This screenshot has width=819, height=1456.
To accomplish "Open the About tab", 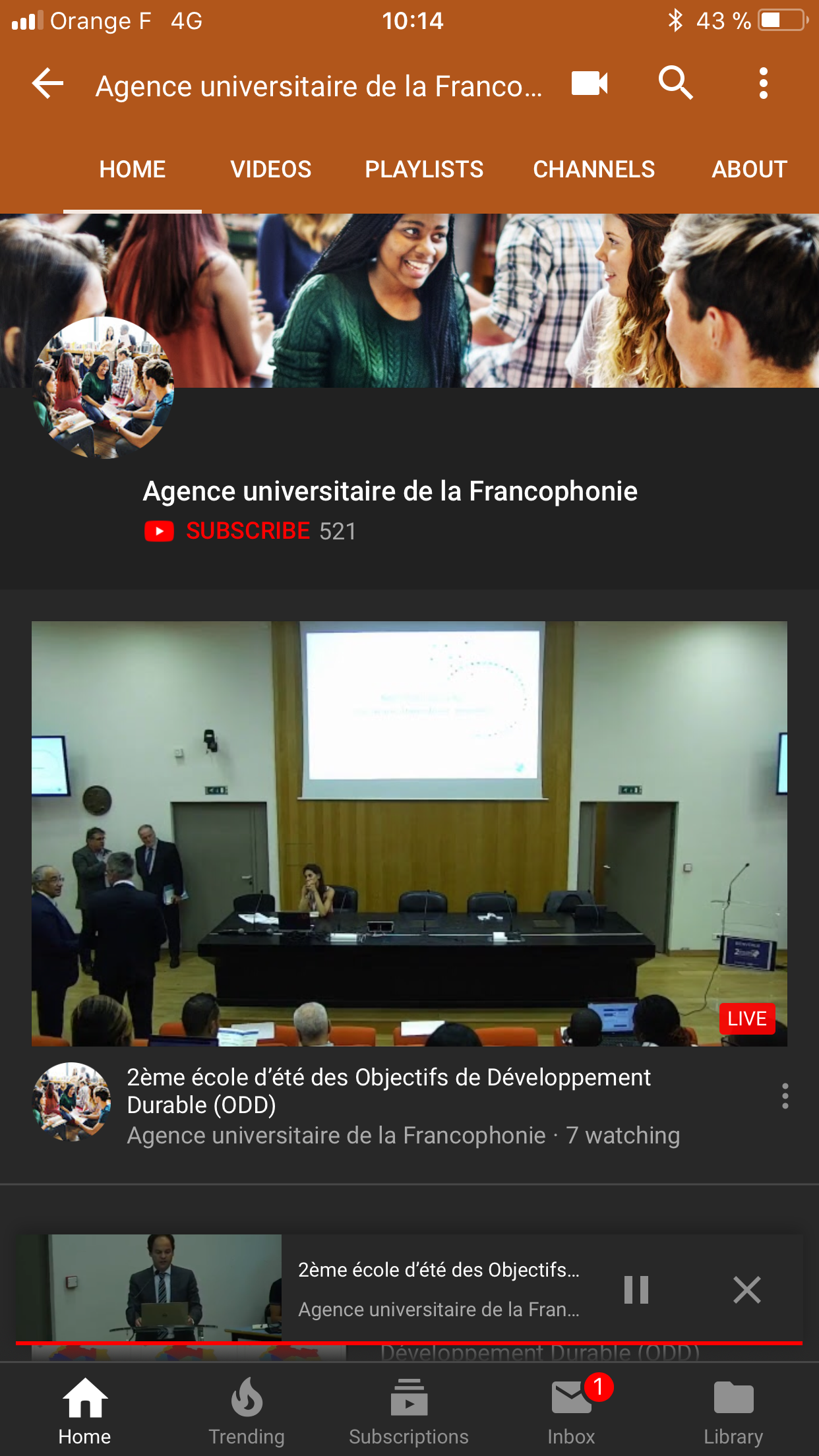I will (749, 169).
